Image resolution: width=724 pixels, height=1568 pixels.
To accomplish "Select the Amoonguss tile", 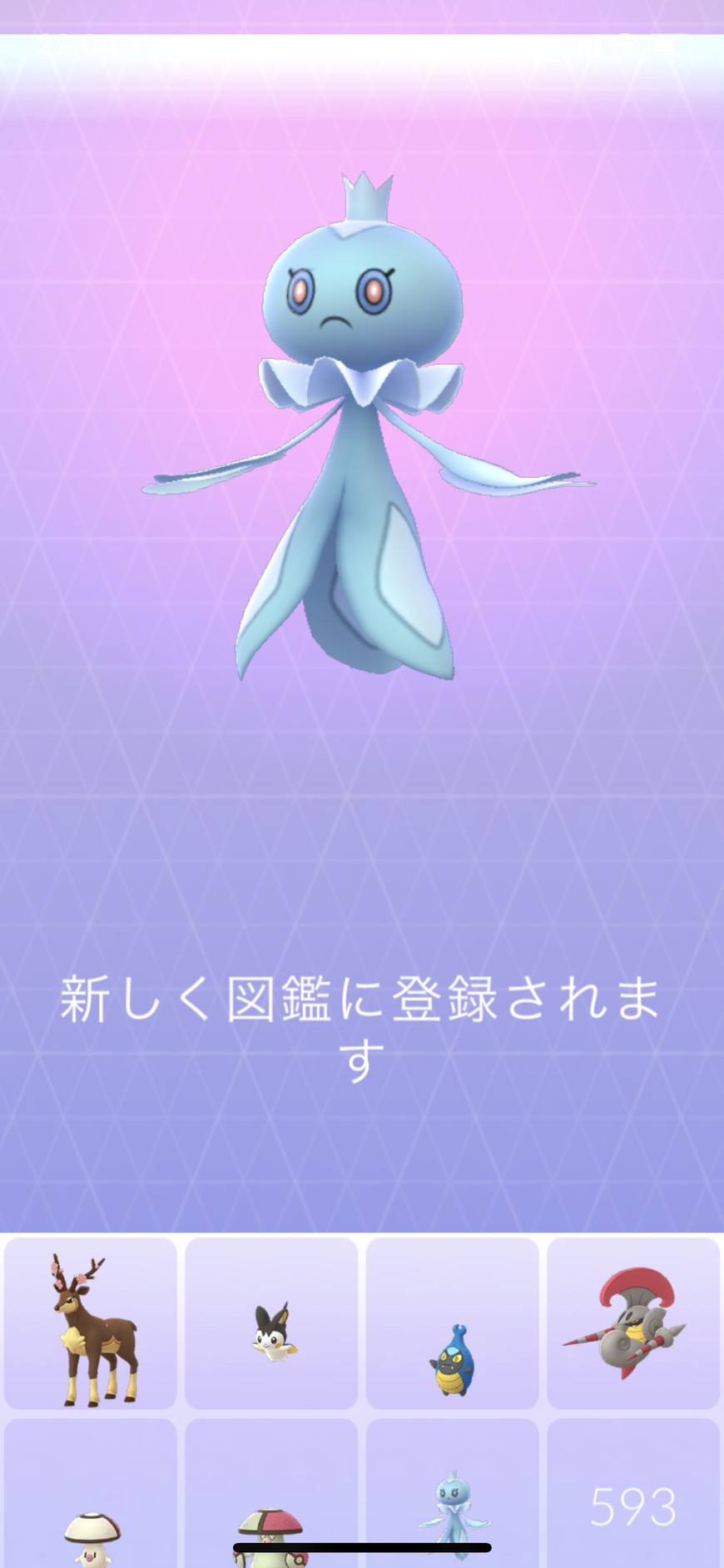I will (x=271, y=1498).
